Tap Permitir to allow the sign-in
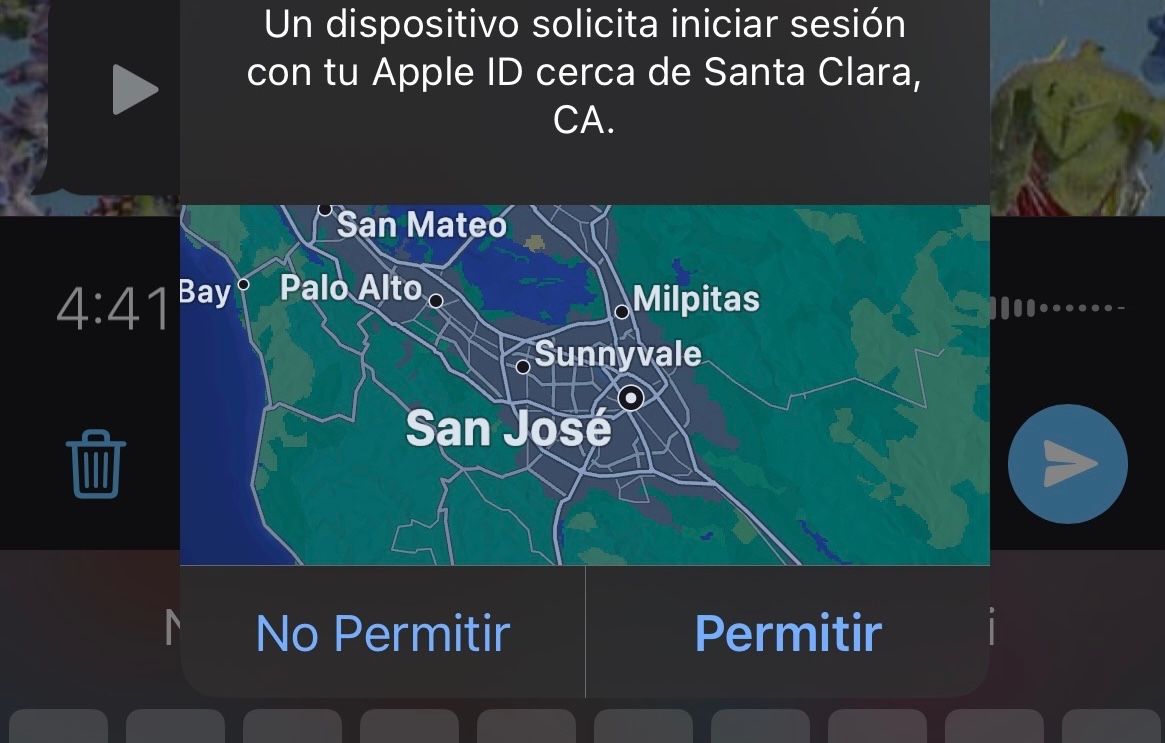 pos(787,632)
